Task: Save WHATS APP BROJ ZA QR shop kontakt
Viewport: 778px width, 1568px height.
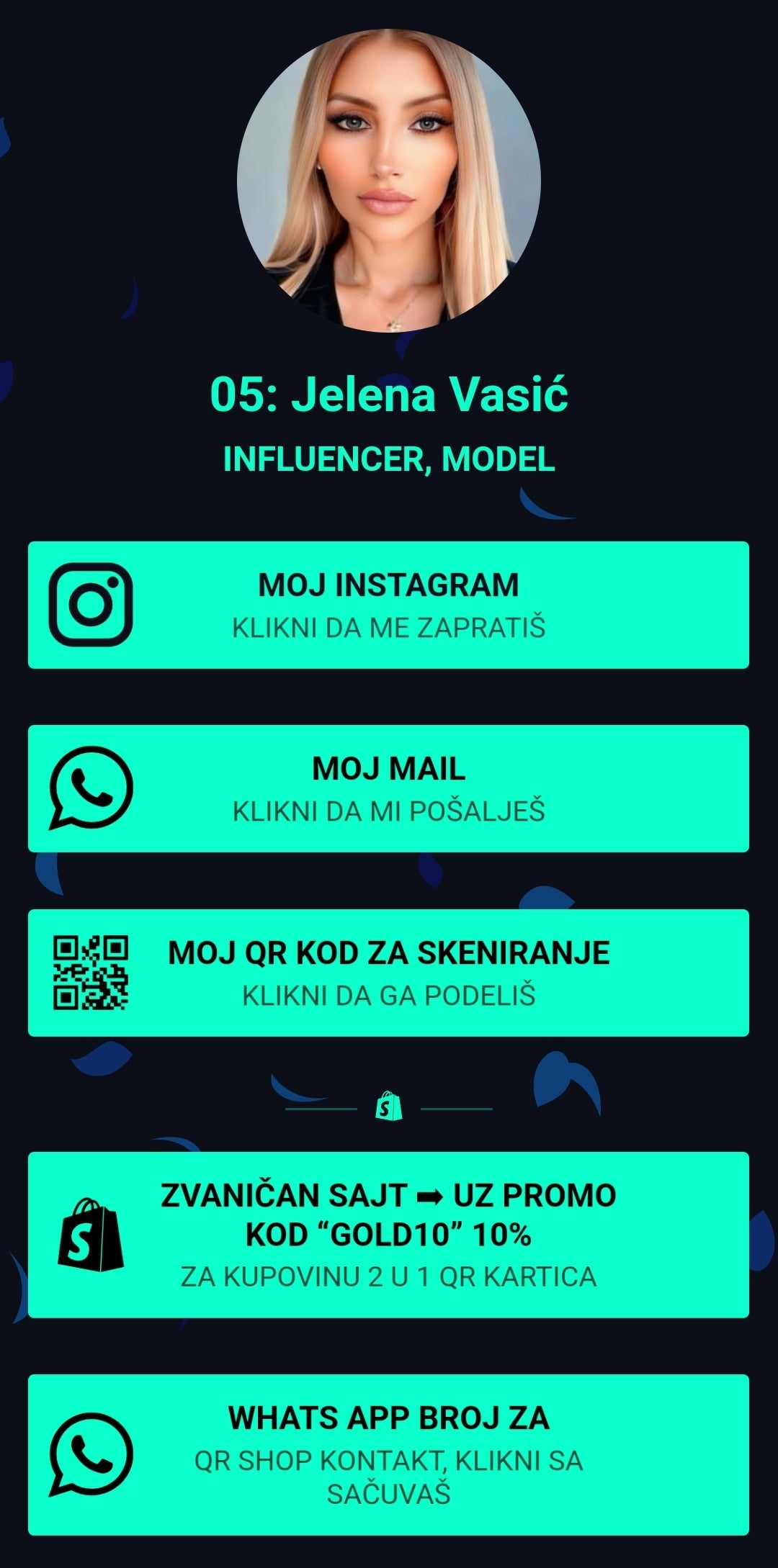Action: click(388, 1454)
